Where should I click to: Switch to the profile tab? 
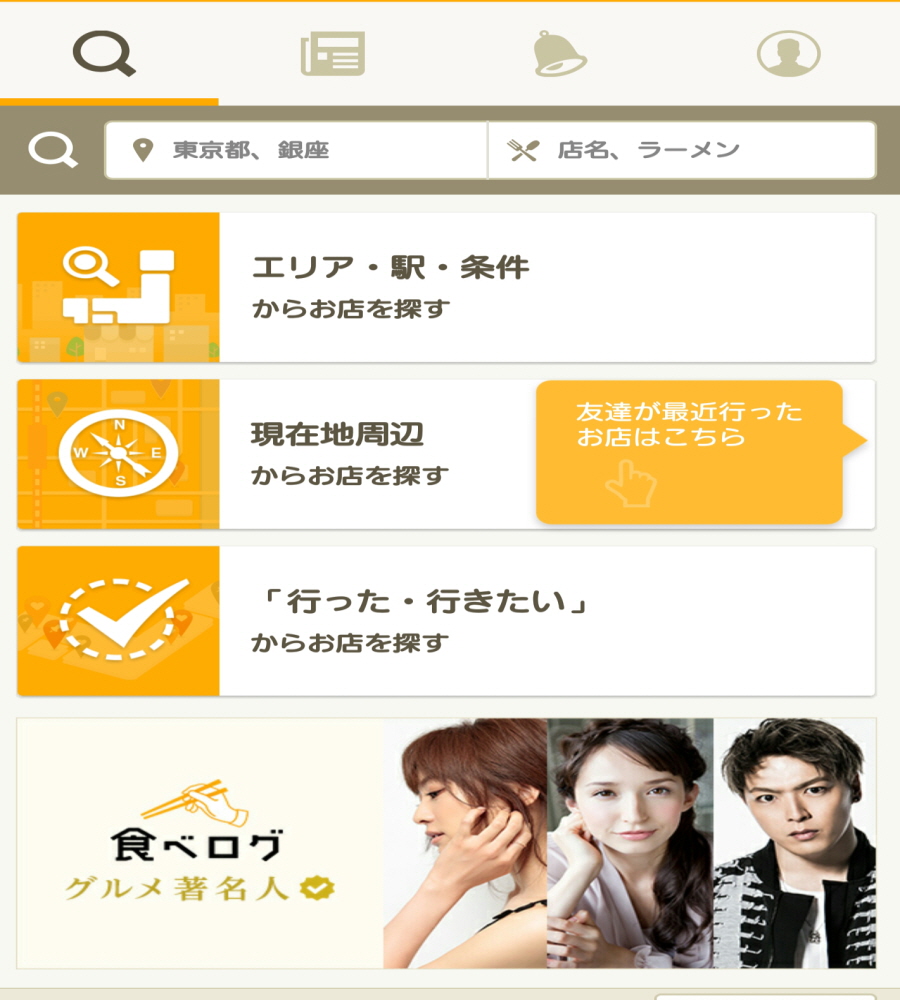(x=788, y=54)
